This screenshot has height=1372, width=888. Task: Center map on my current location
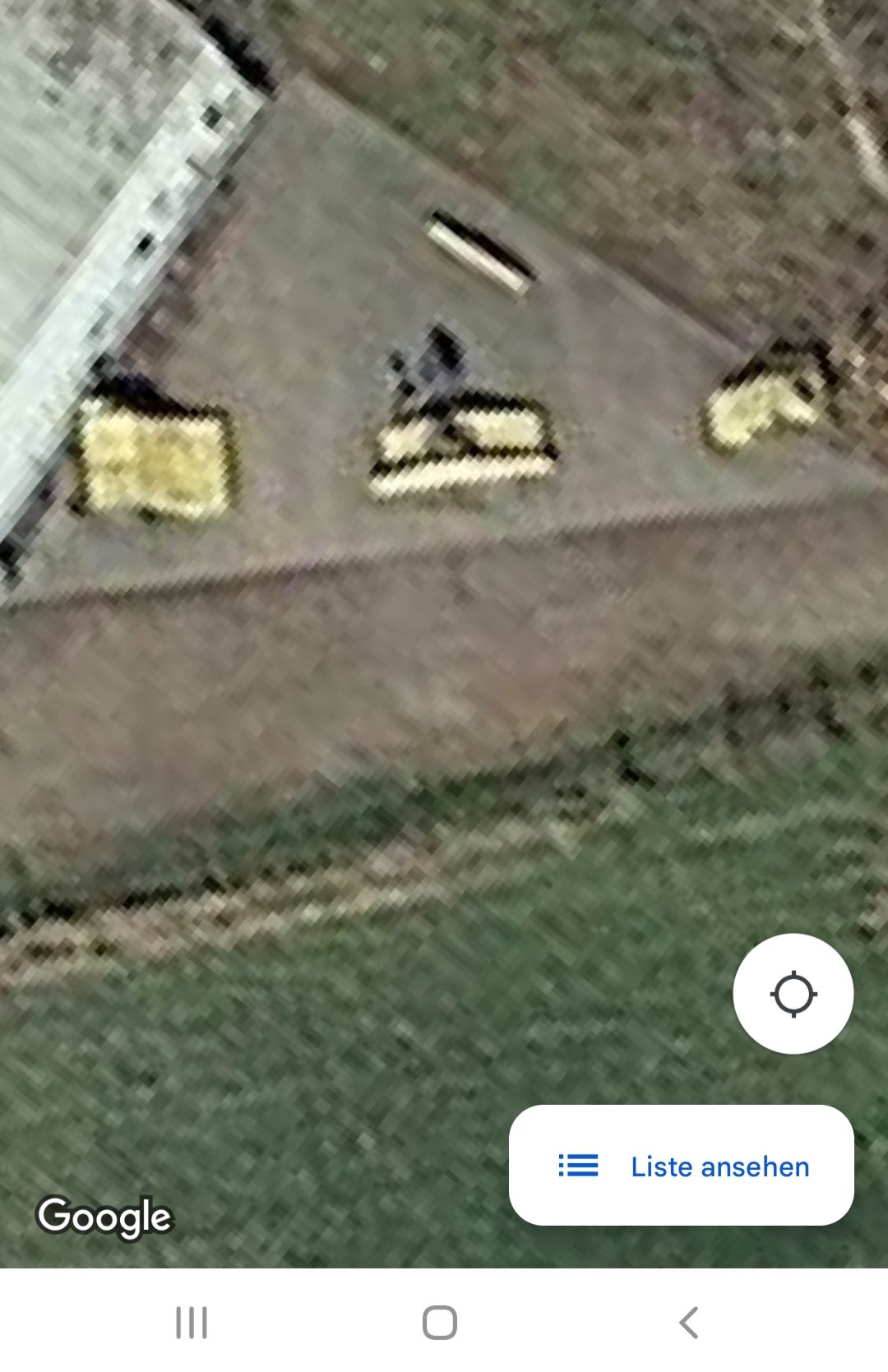pos(793,994)
